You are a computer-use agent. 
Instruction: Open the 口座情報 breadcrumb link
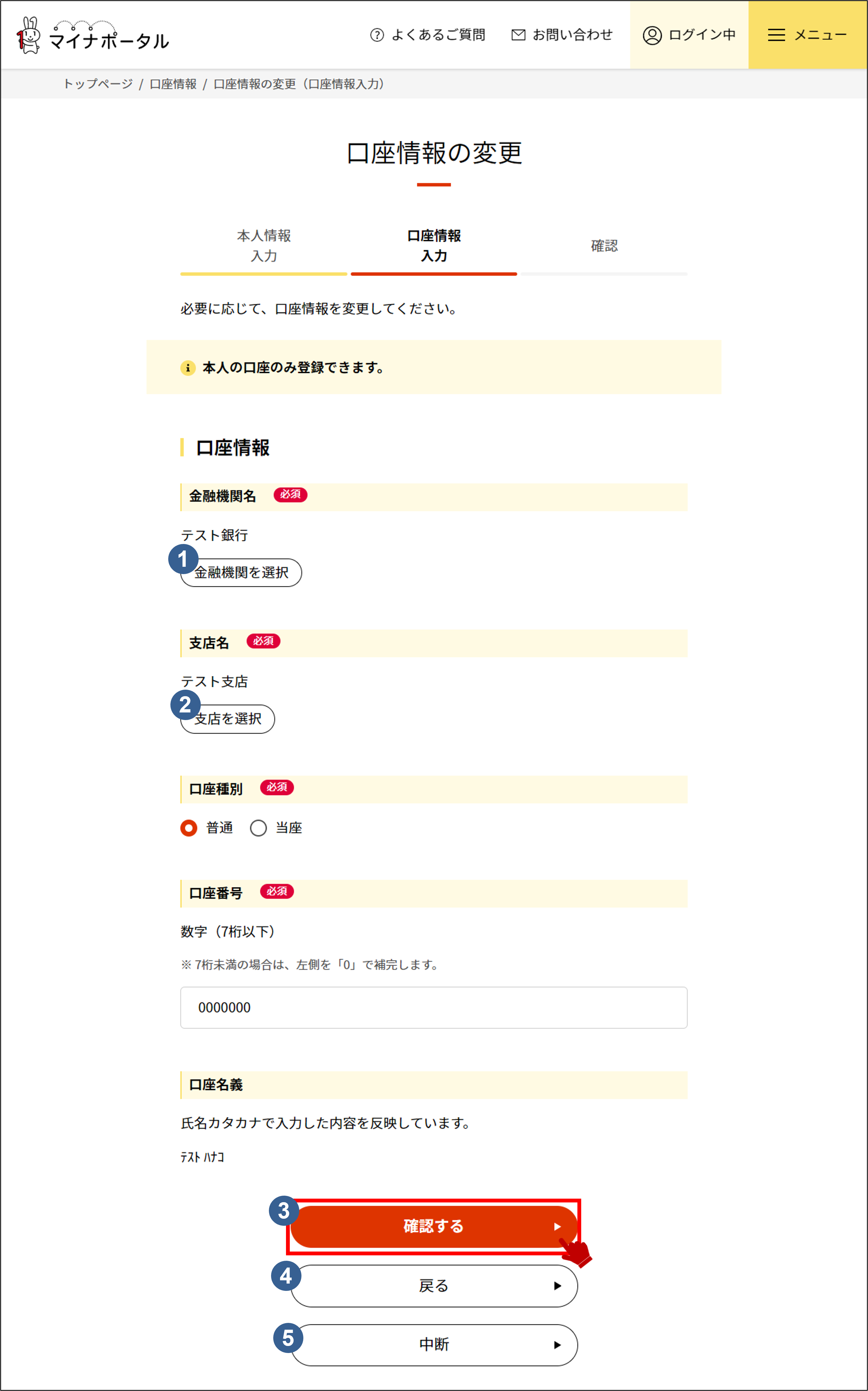pyautogui.click(x=173, y=84)
